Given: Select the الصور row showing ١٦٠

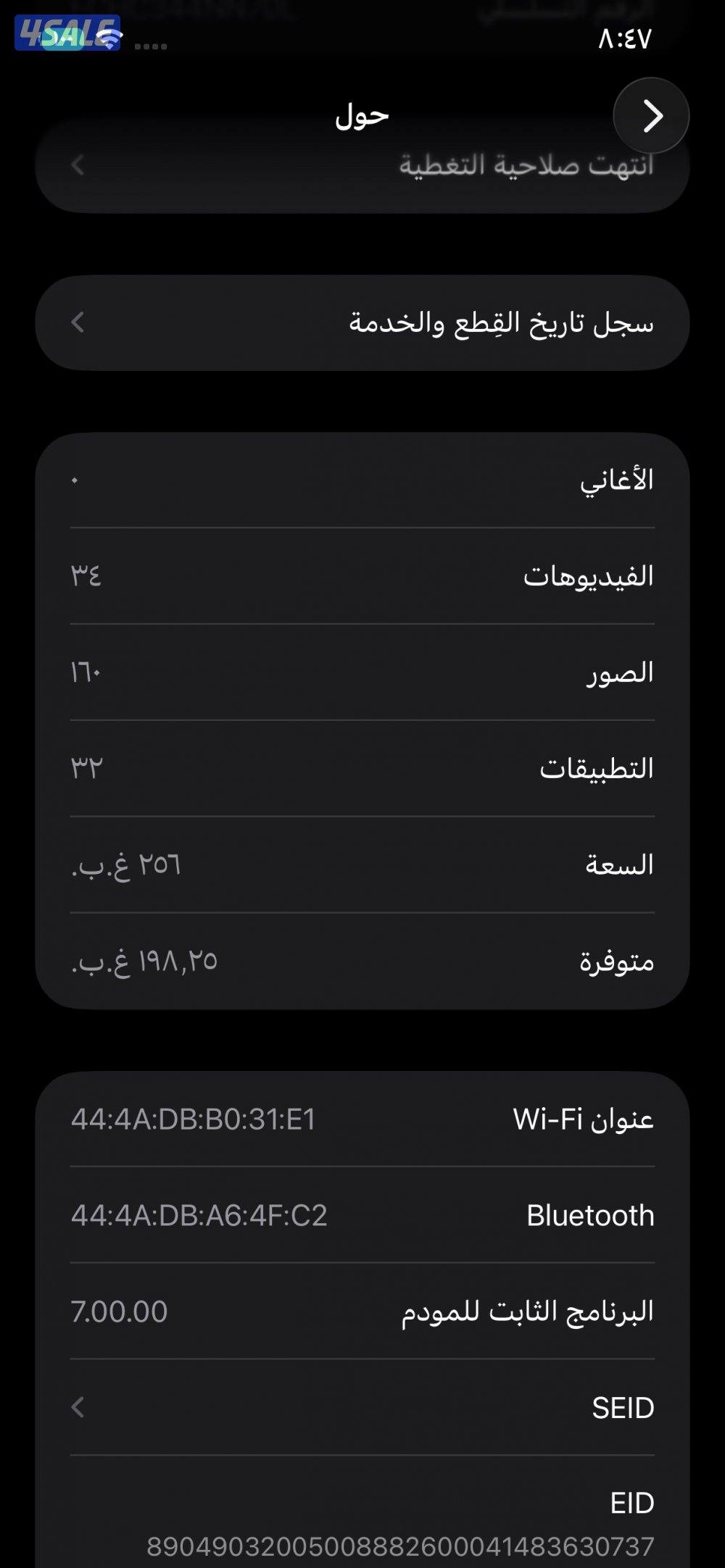Looking at the screenshot, I should (362, 672).
